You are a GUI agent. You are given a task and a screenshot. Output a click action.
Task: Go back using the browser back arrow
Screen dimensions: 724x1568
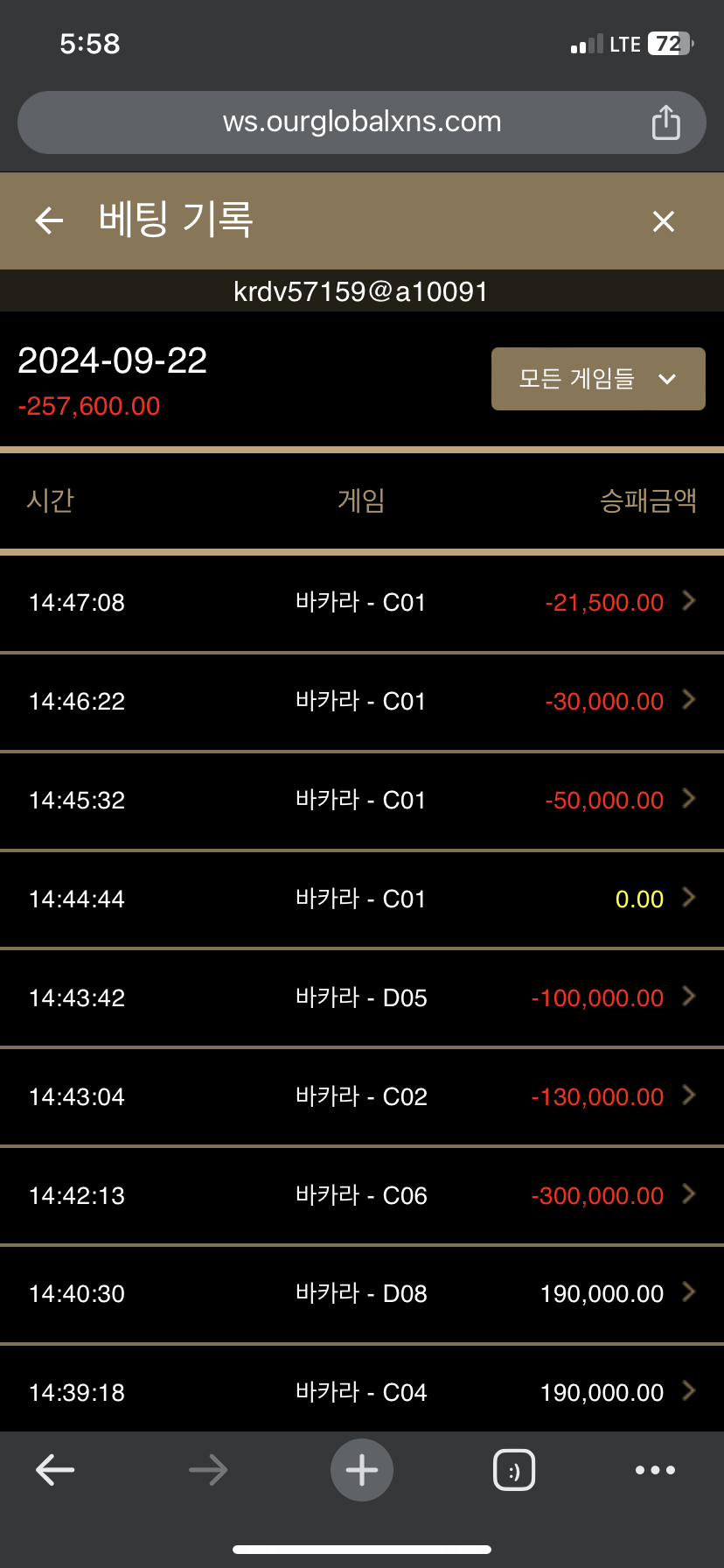coord(55,1470)
